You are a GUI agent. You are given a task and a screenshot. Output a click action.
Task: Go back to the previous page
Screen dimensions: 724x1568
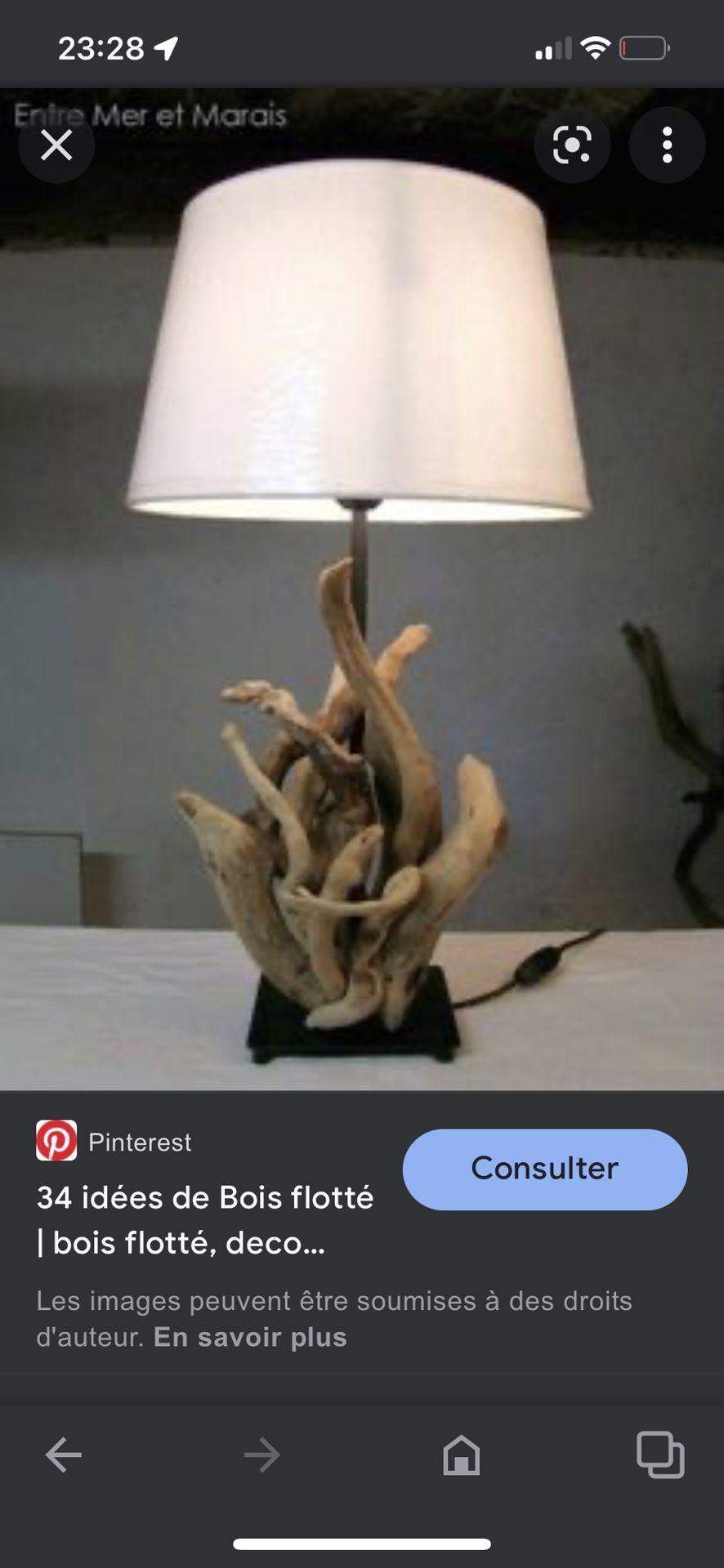[x=64, y=1454]
